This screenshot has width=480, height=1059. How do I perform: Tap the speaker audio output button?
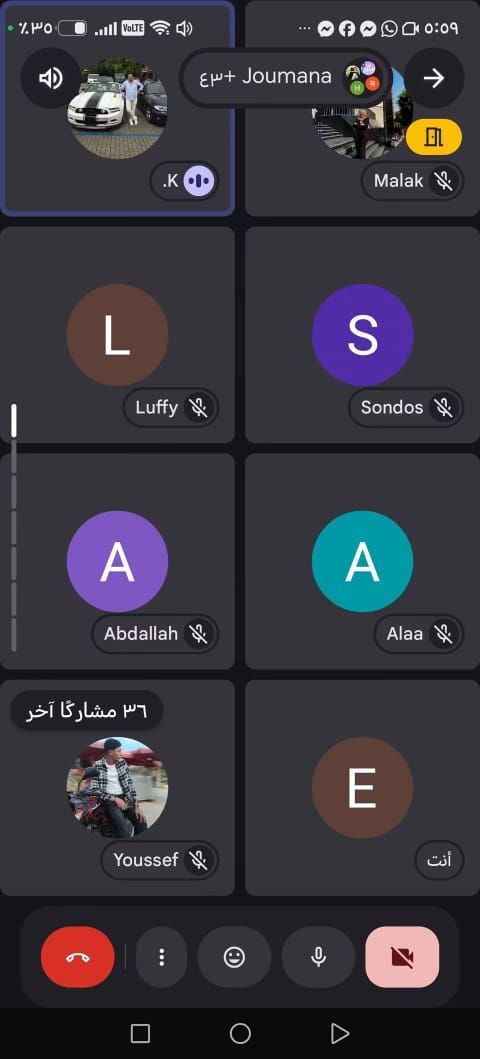click(x=51, y=79)
